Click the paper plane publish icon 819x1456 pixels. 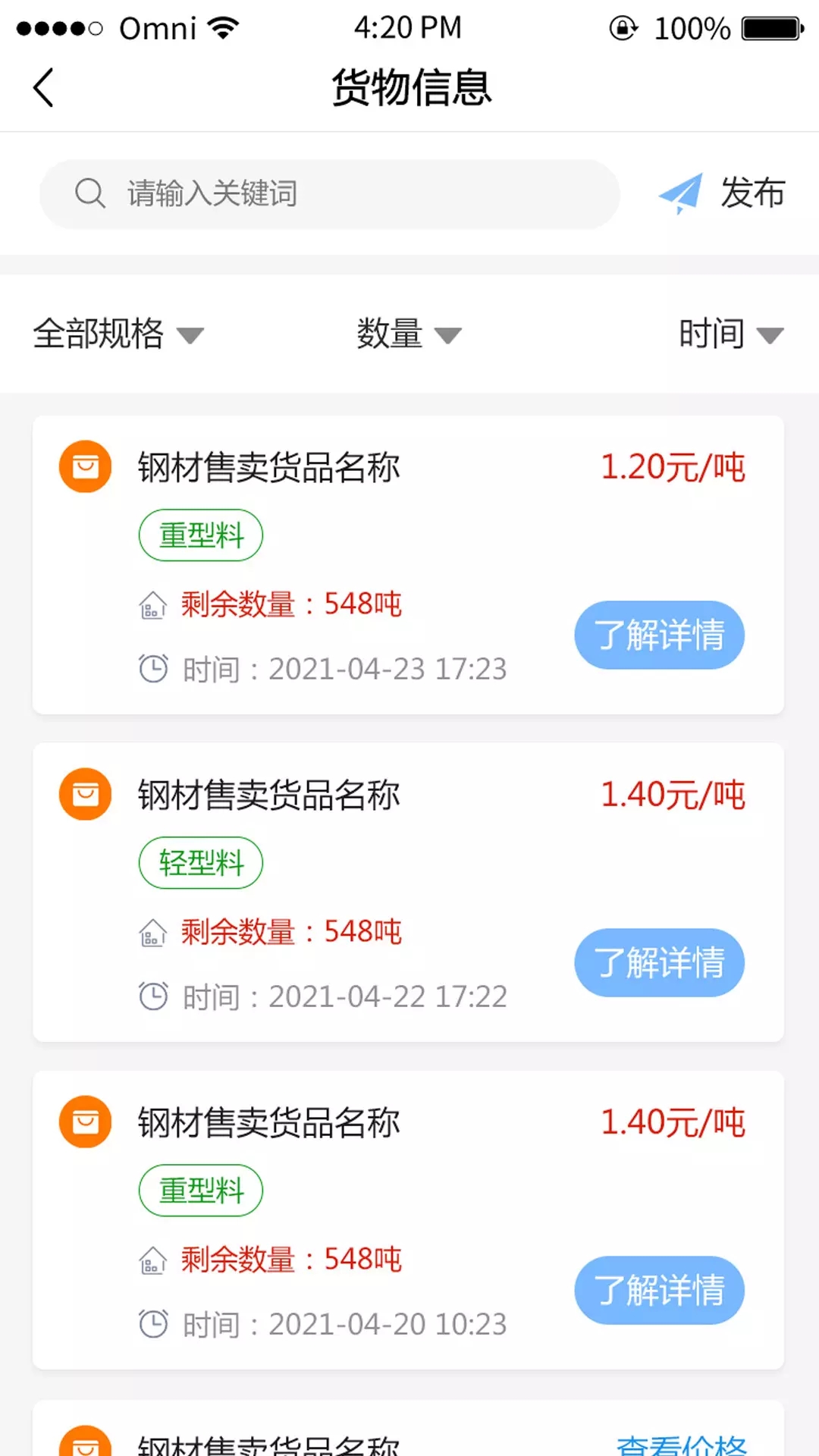[681, 193]
